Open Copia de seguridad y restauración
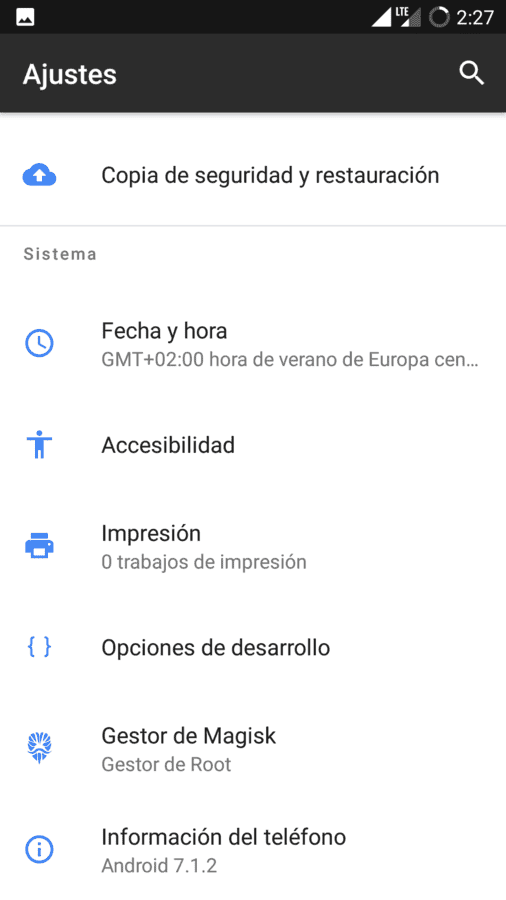Viewport: 506px width, 900px height. click(x=253, y=175)
